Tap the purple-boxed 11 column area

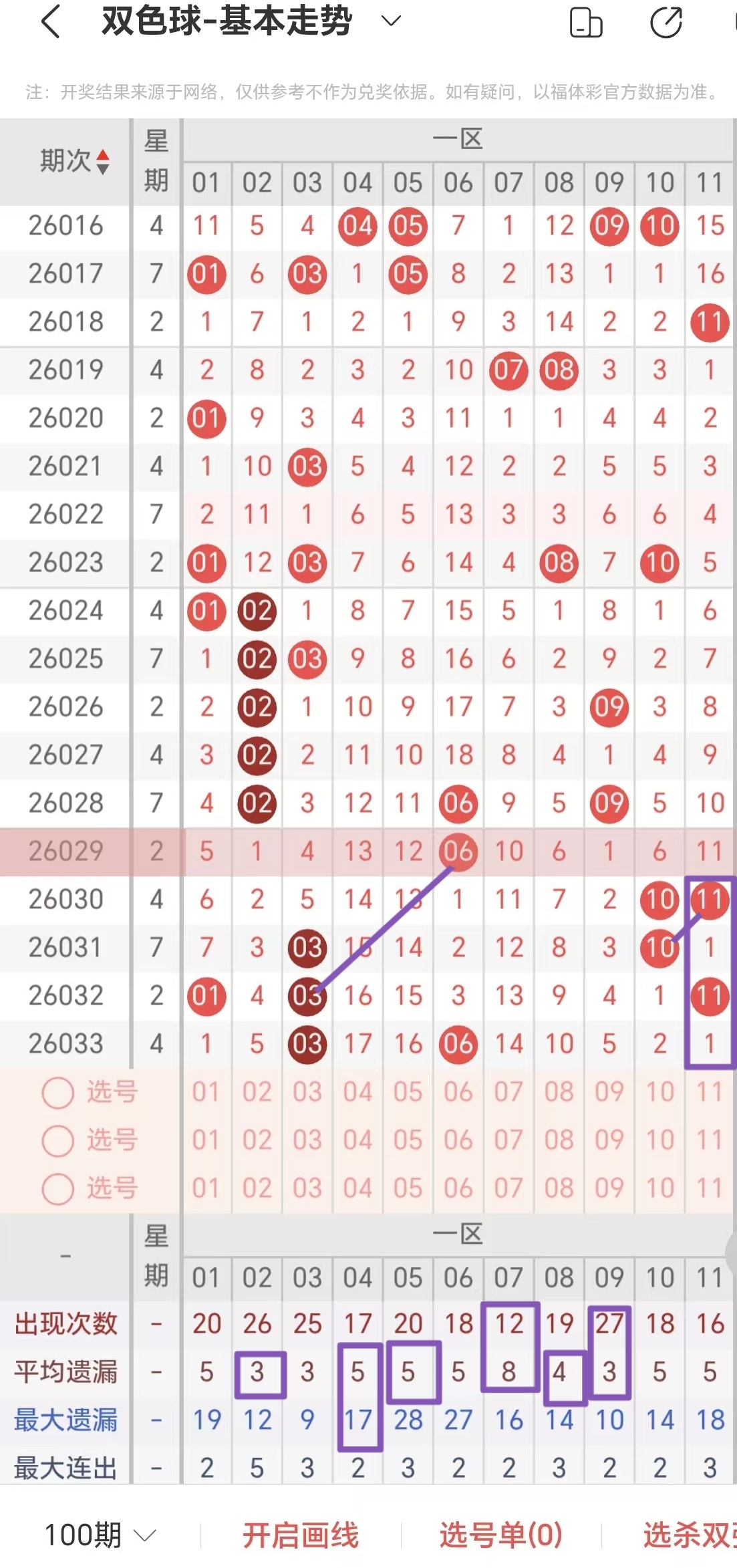point(710,969)
